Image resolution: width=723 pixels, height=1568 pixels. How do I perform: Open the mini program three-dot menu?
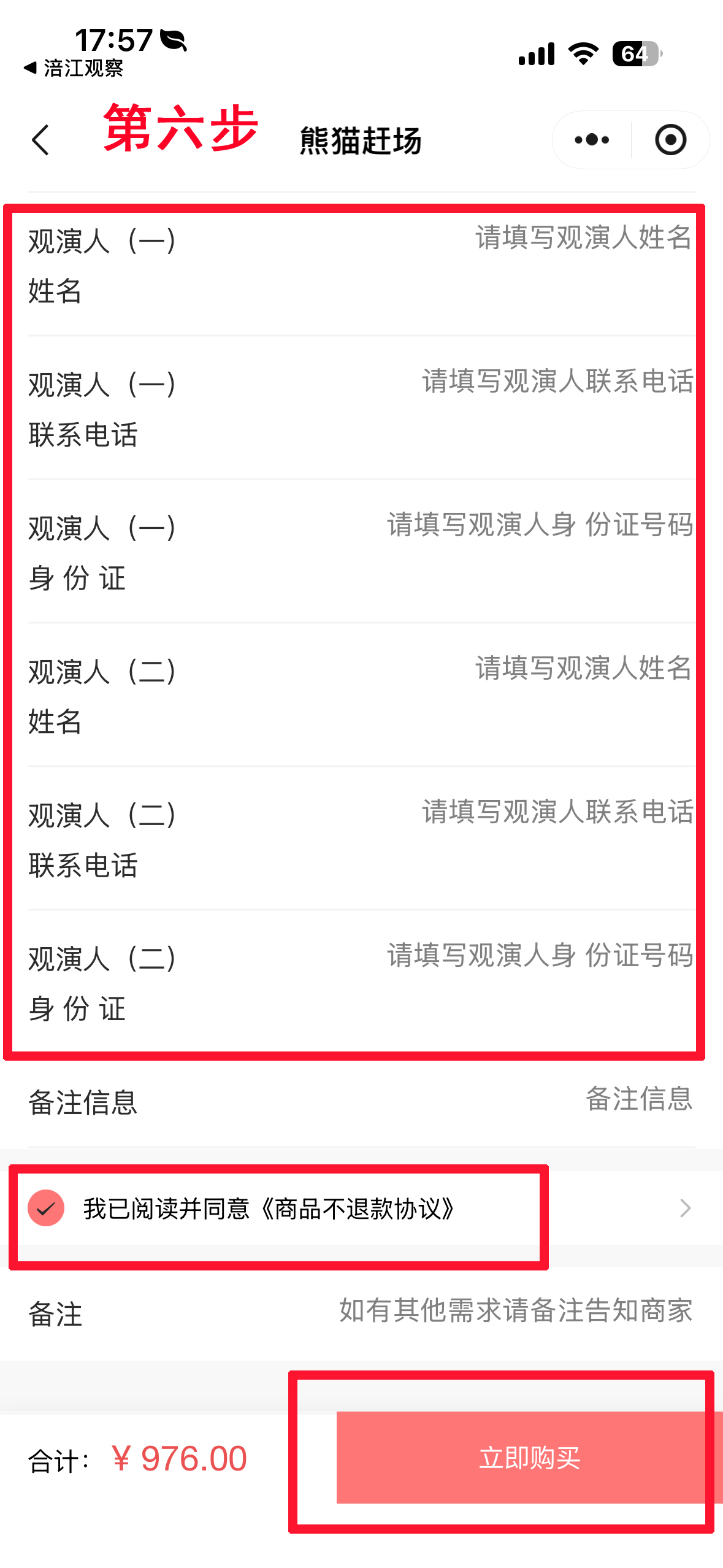[x=592, y=140]
